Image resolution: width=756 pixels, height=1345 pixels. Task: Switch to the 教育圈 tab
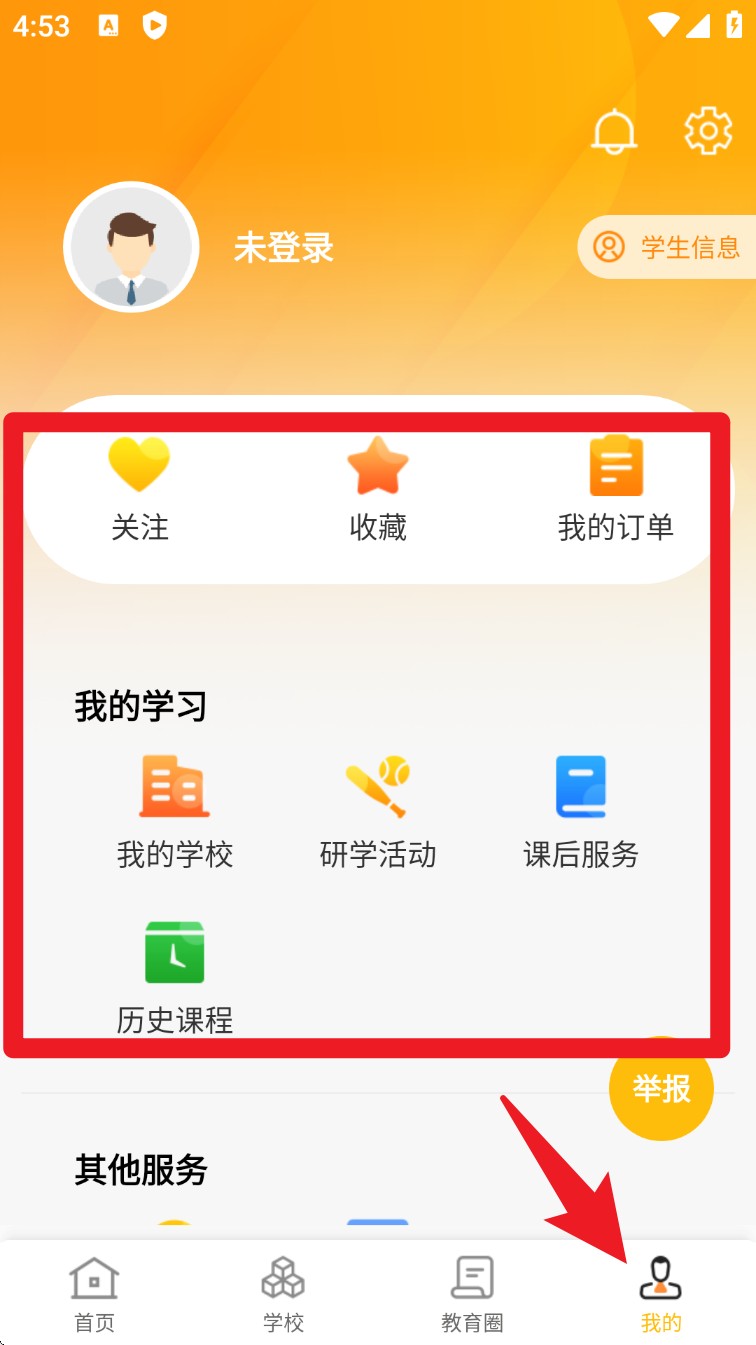pyautogui.click(x=472, y=1295)
